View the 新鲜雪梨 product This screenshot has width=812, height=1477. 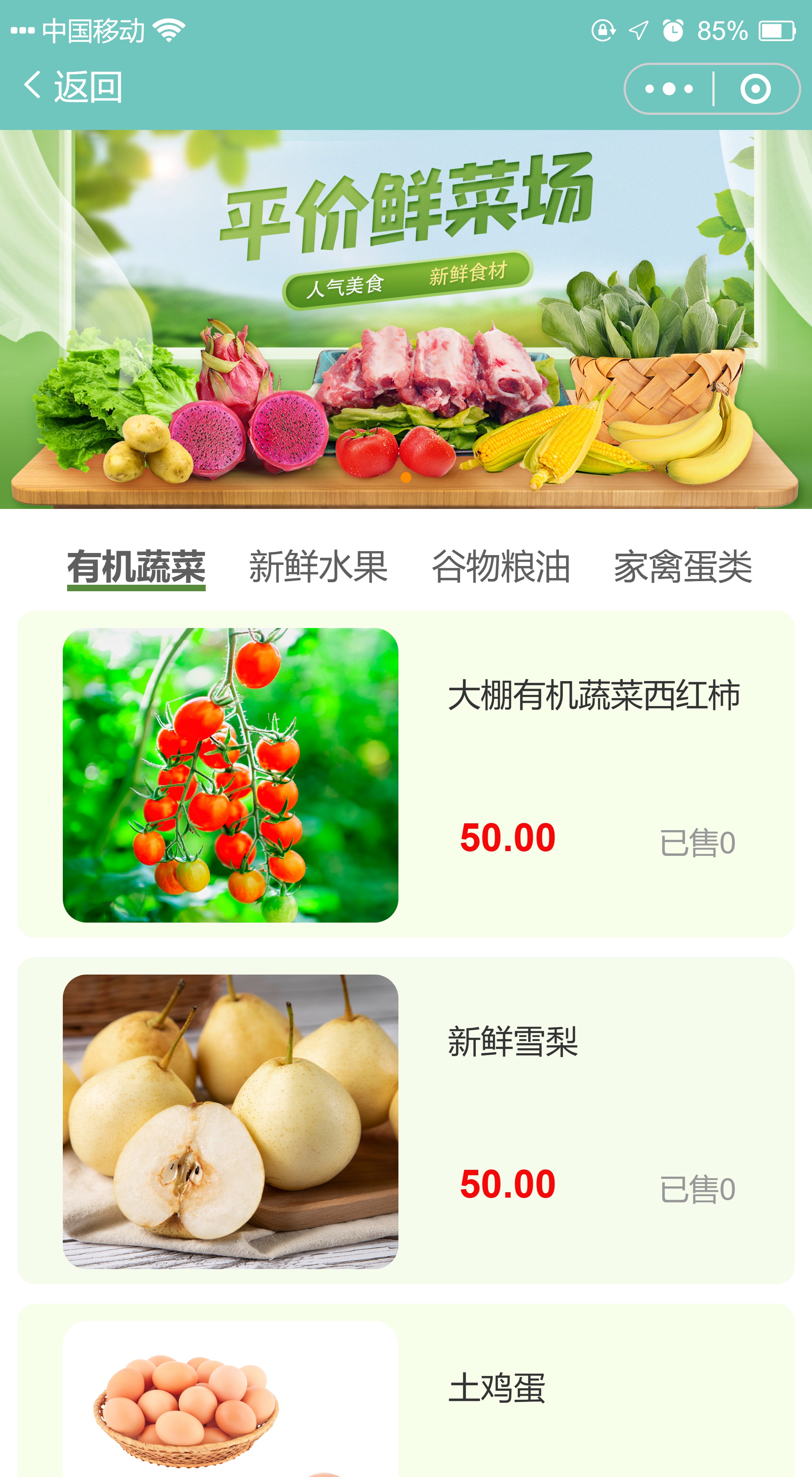click(x=406, y=1120)
